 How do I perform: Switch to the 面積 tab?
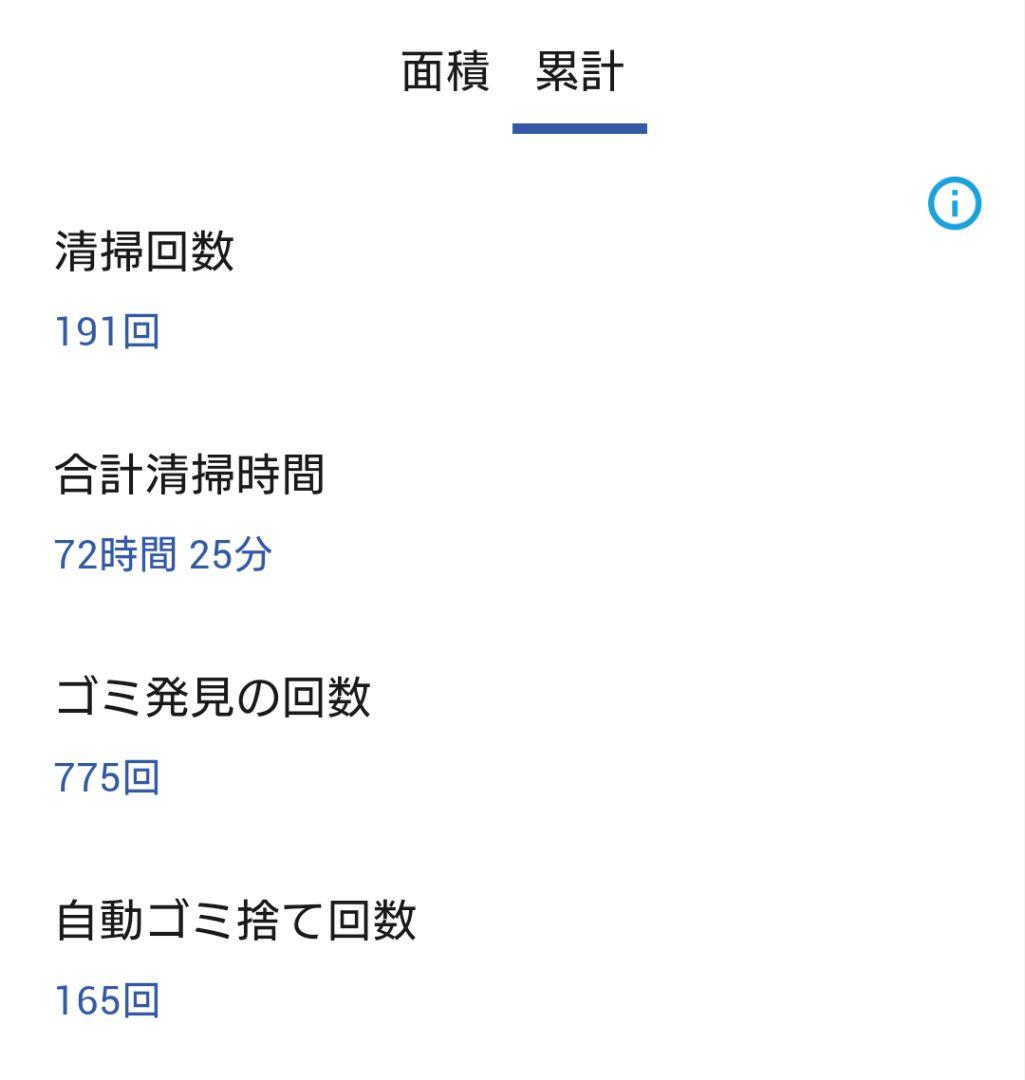pos(446,73)
